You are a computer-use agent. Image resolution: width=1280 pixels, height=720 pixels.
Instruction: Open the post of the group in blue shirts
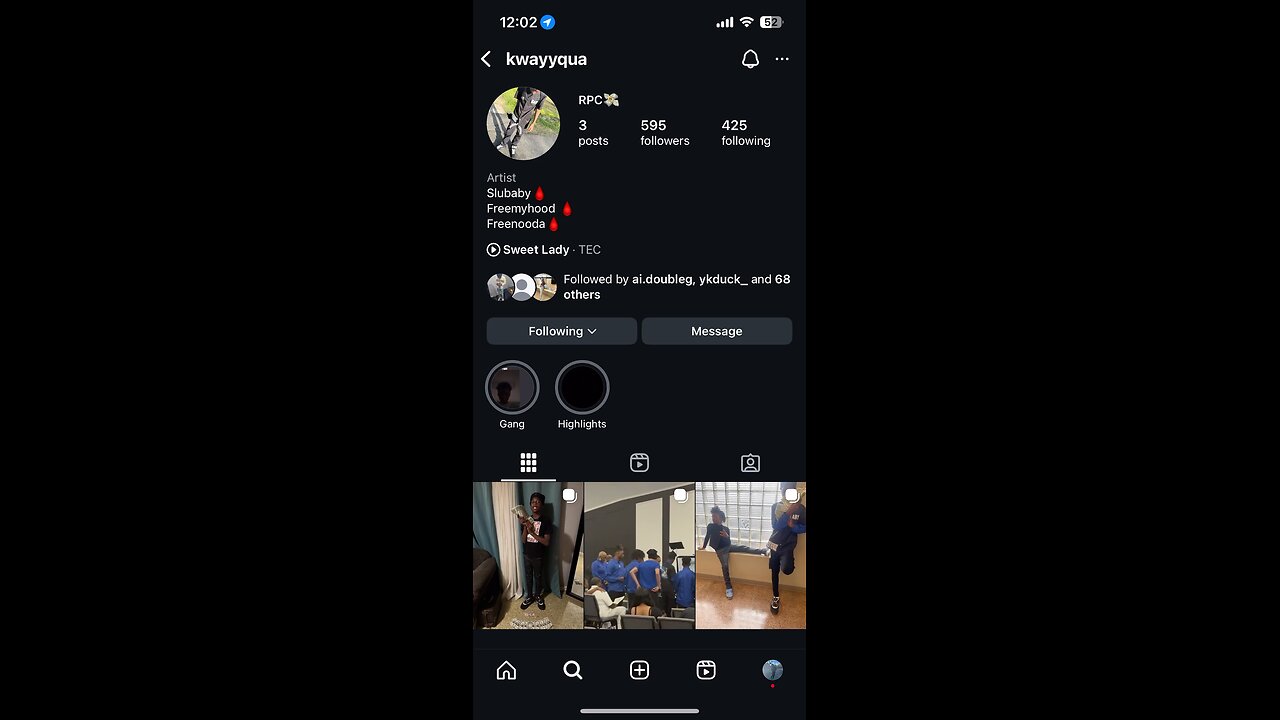639,555
